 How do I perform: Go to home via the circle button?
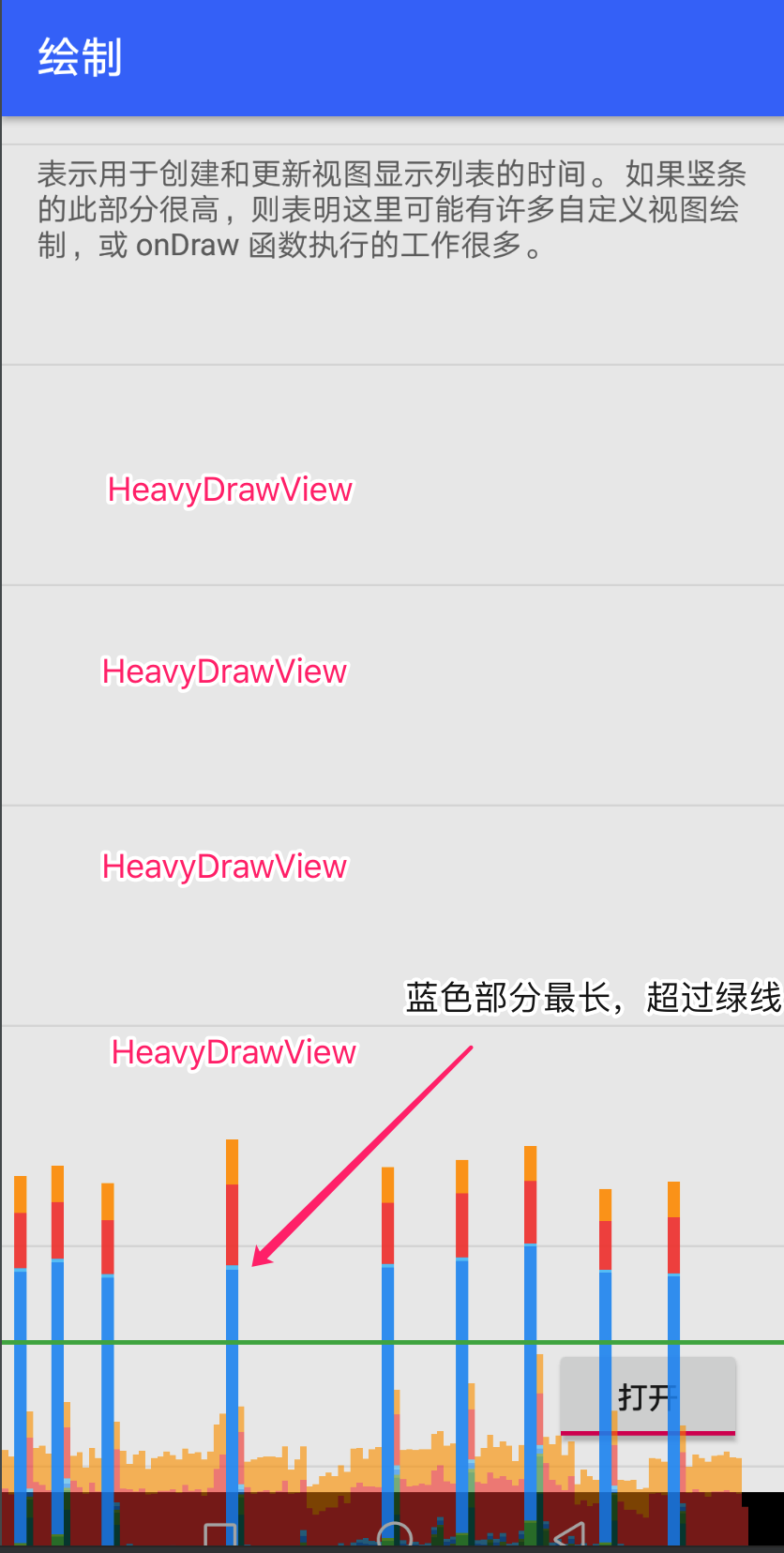click(x=395, y=1536)
